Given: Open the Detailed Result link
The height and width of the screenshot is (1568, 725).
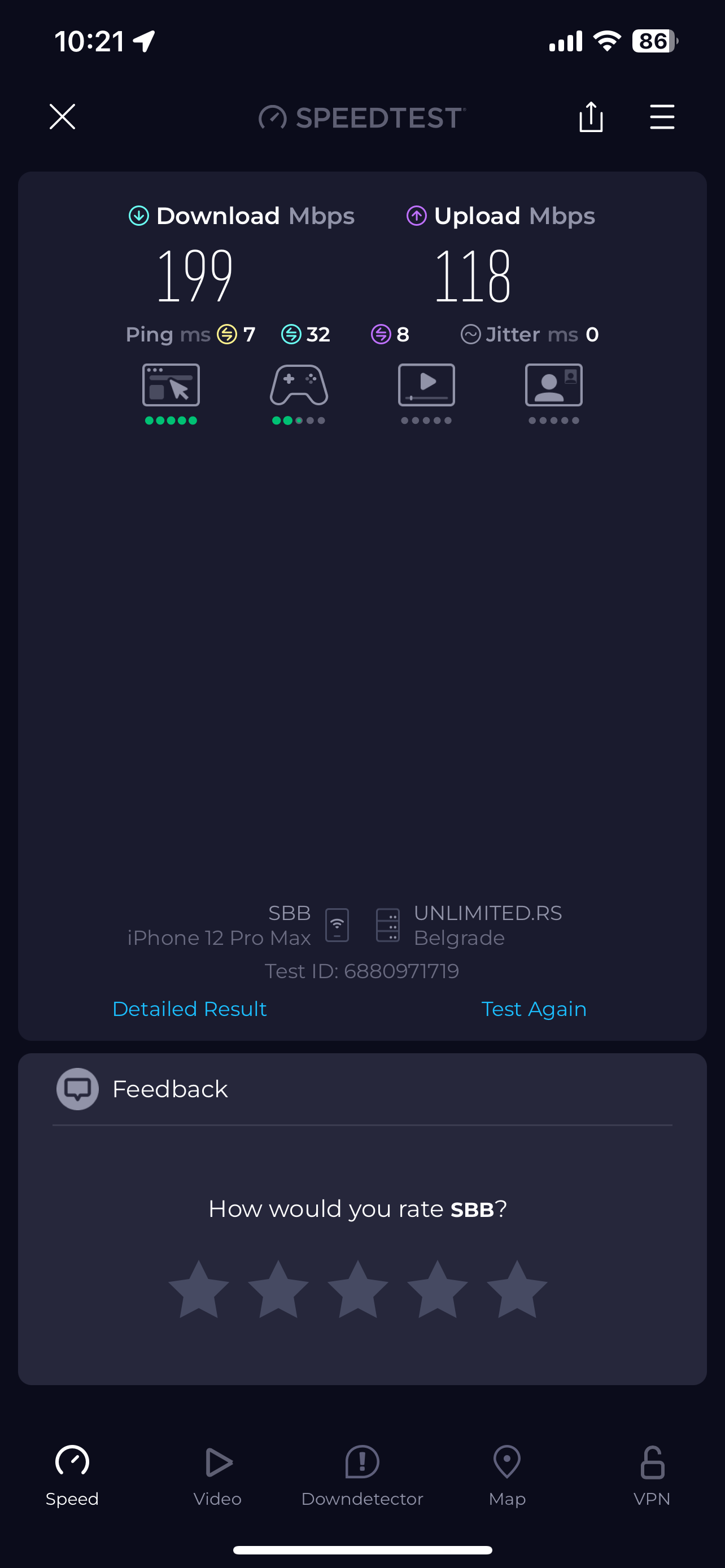Looking at the screenshot, I should pos(189,1009).
